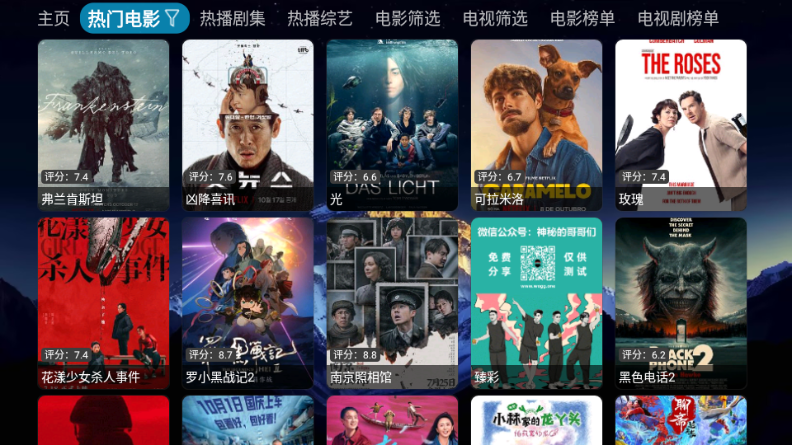Open the filter icon on 热门电影
Viewport: 792px width, 445px height.
(173, 18)
